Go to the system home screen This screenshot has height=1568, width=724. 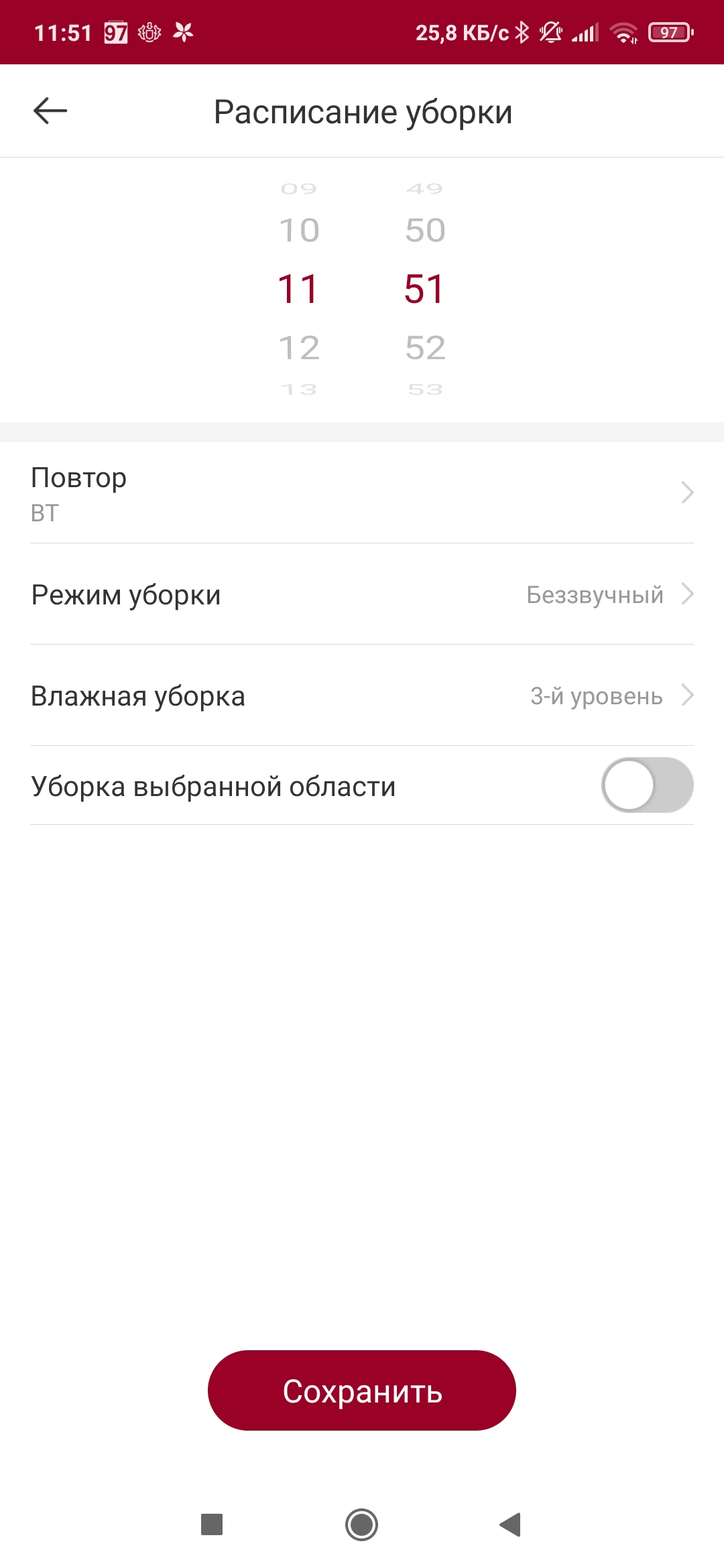point(362,1524)
